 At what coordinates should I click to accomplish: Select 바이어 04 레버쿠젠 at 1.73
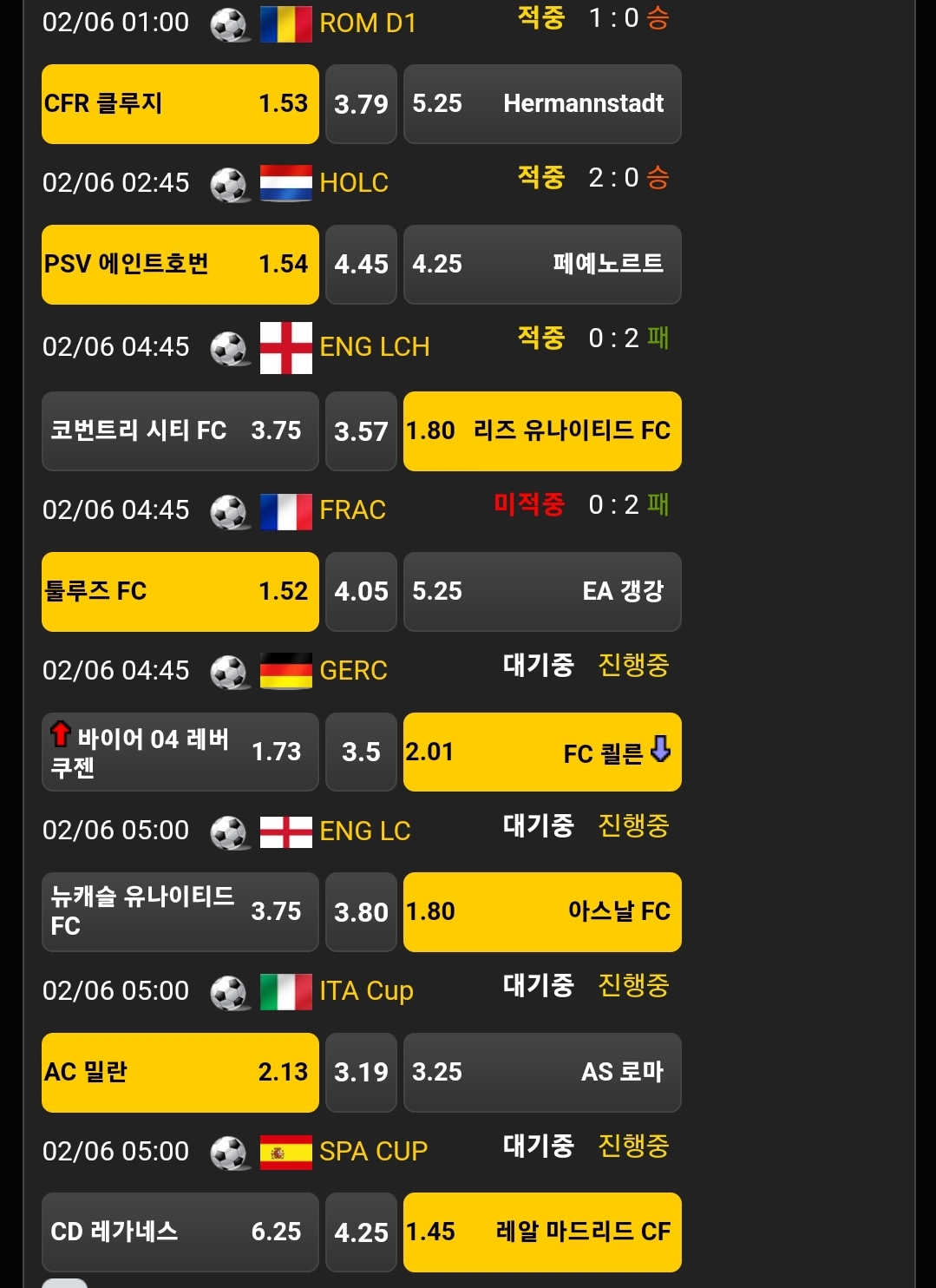[x=180, y=752]
